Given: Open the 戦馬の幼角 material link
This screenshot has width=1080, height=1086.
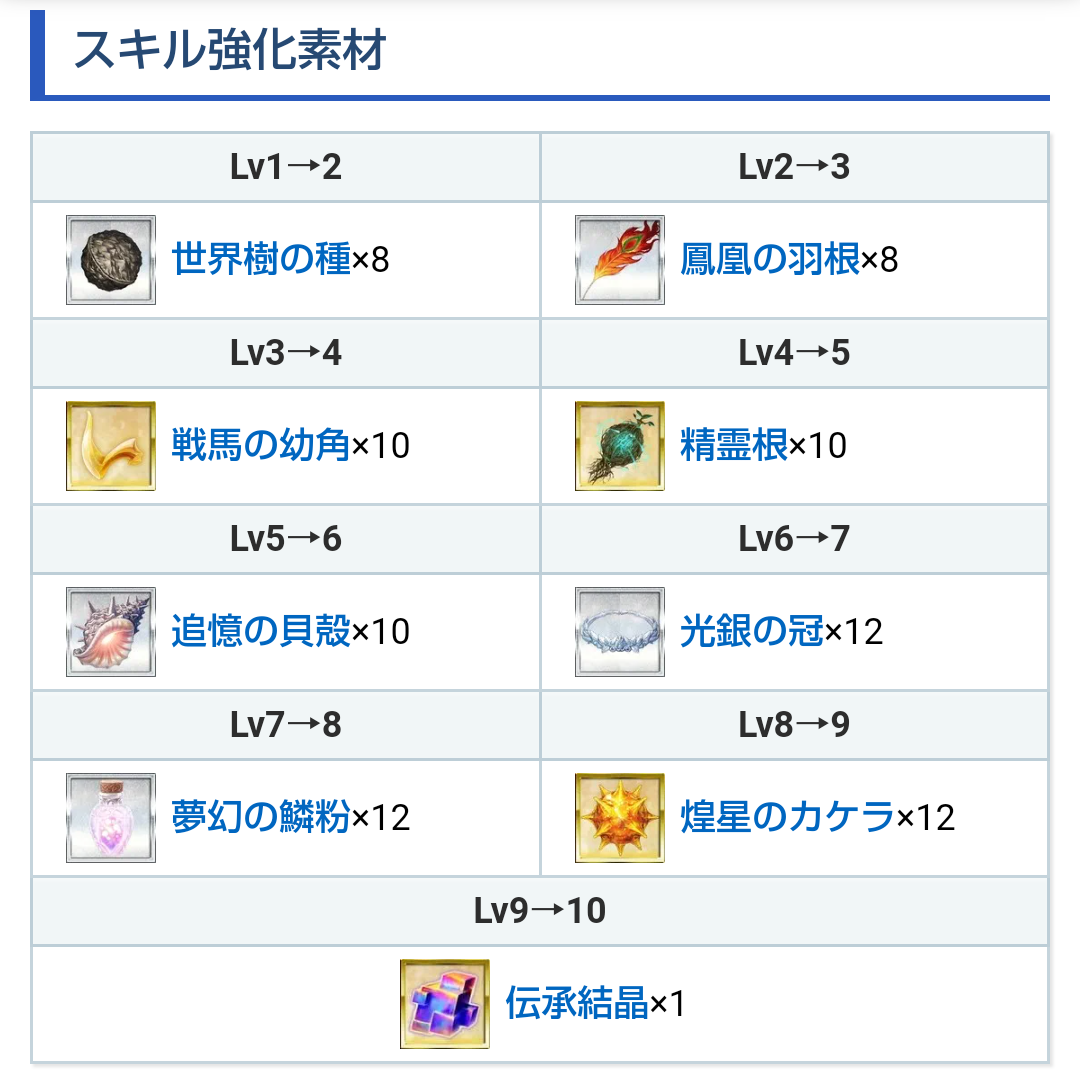Looking at the screenshot, I should pyautogui.click(x=260, y=446).
